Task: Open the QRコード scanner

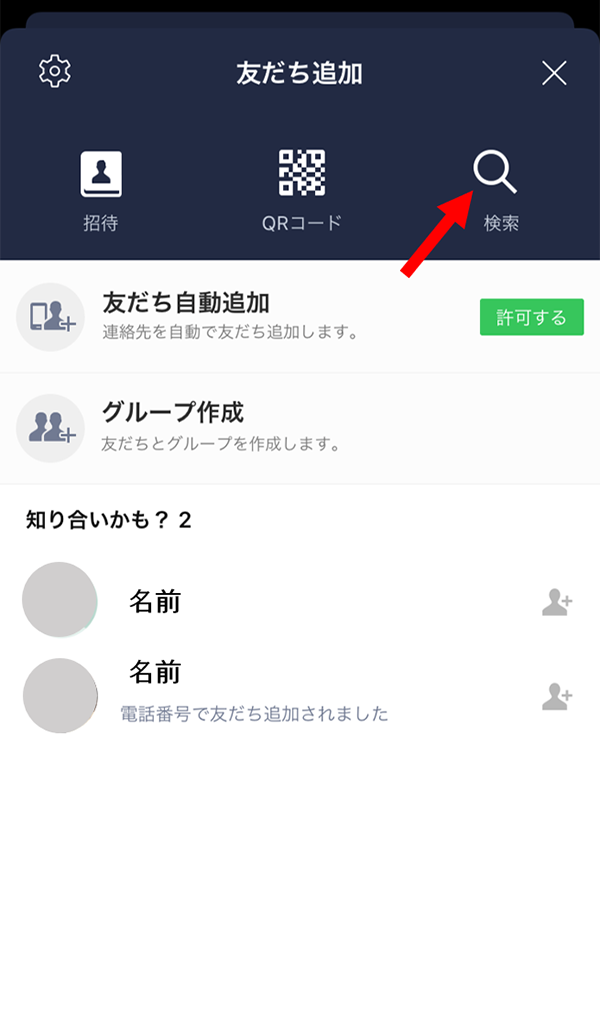Action: coord(302,191)
